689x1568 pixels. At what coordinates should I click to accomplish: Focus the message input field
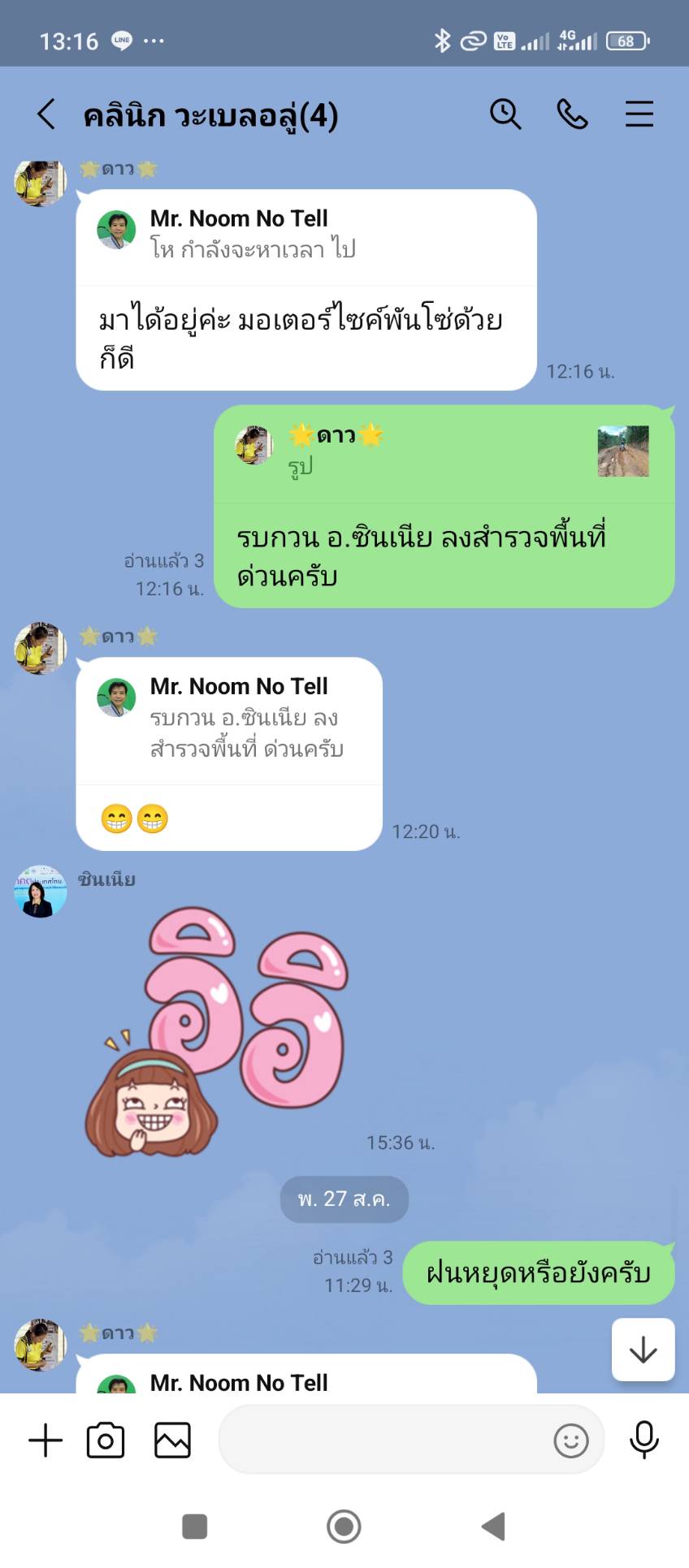(382, 1441)
